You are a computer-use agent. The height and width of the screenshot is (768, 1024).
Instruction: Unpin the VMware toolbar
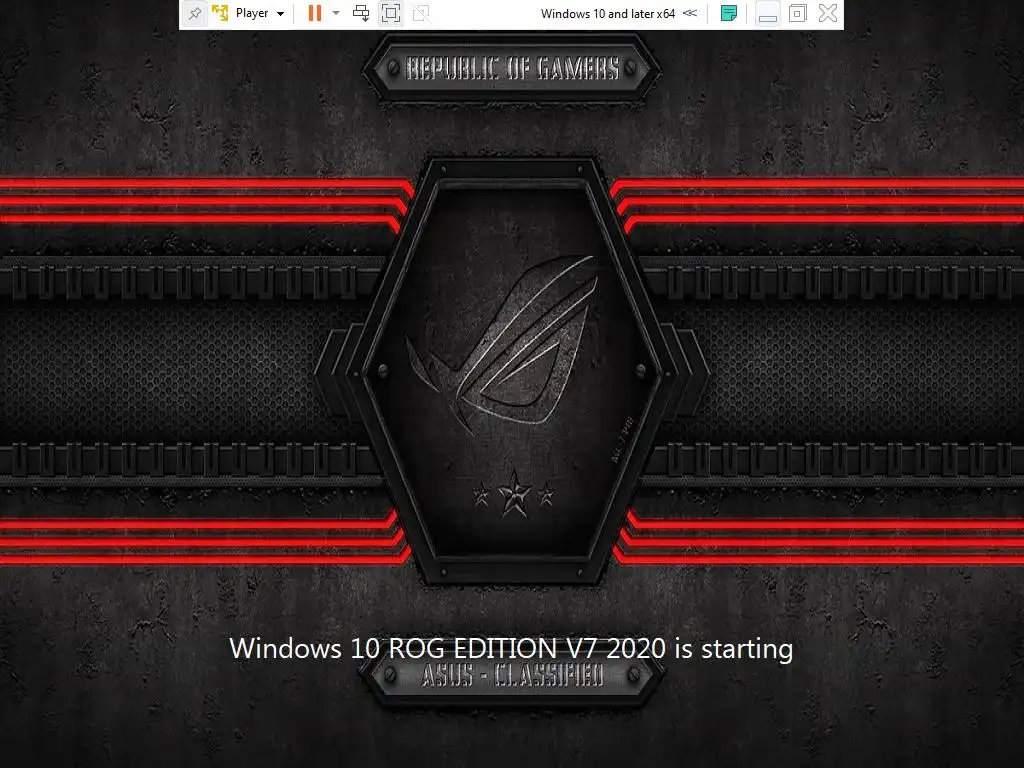(x=195, y=14)
